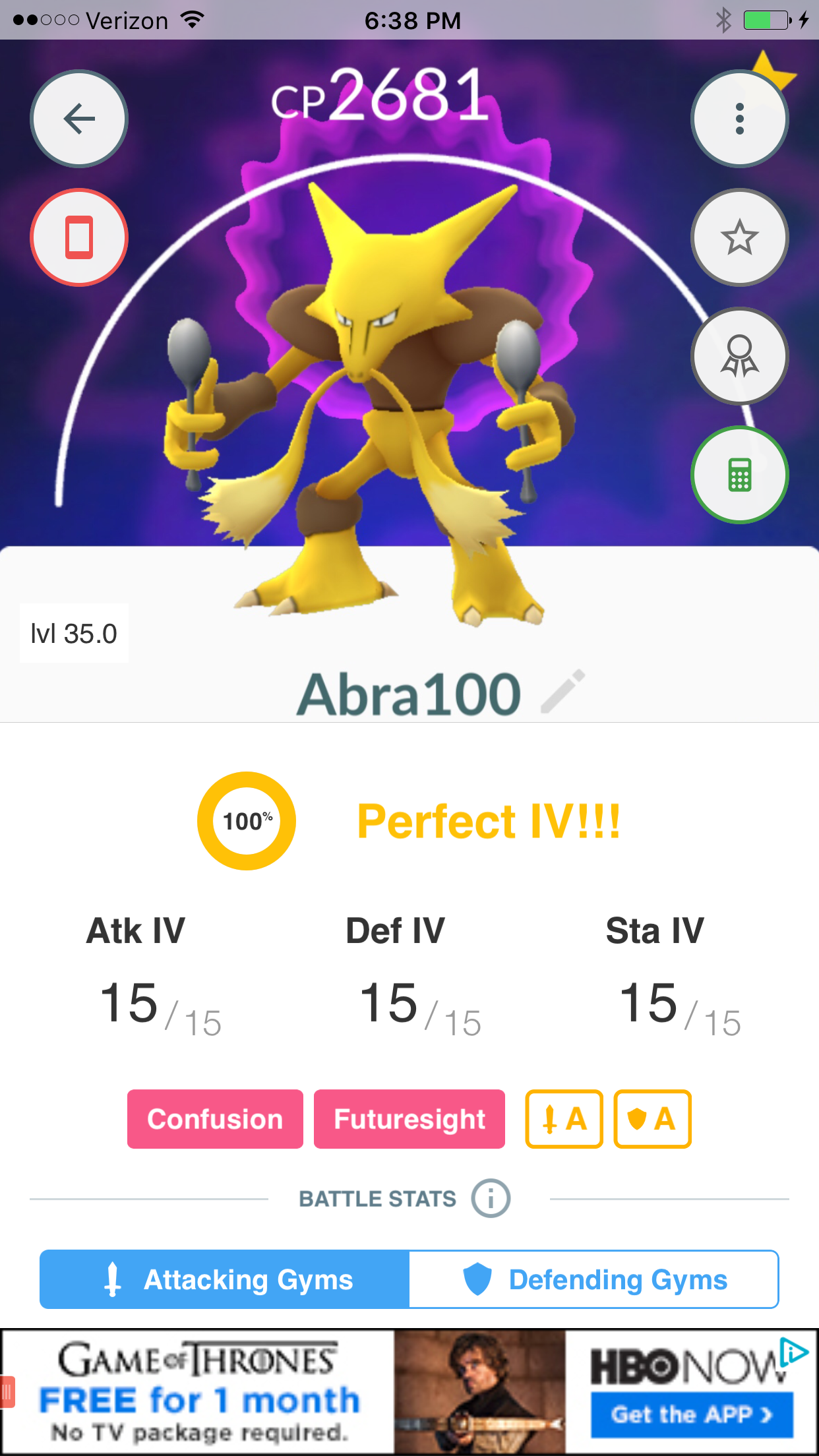
Task: Show Battle Stats info
Action: coord(491,1198)
